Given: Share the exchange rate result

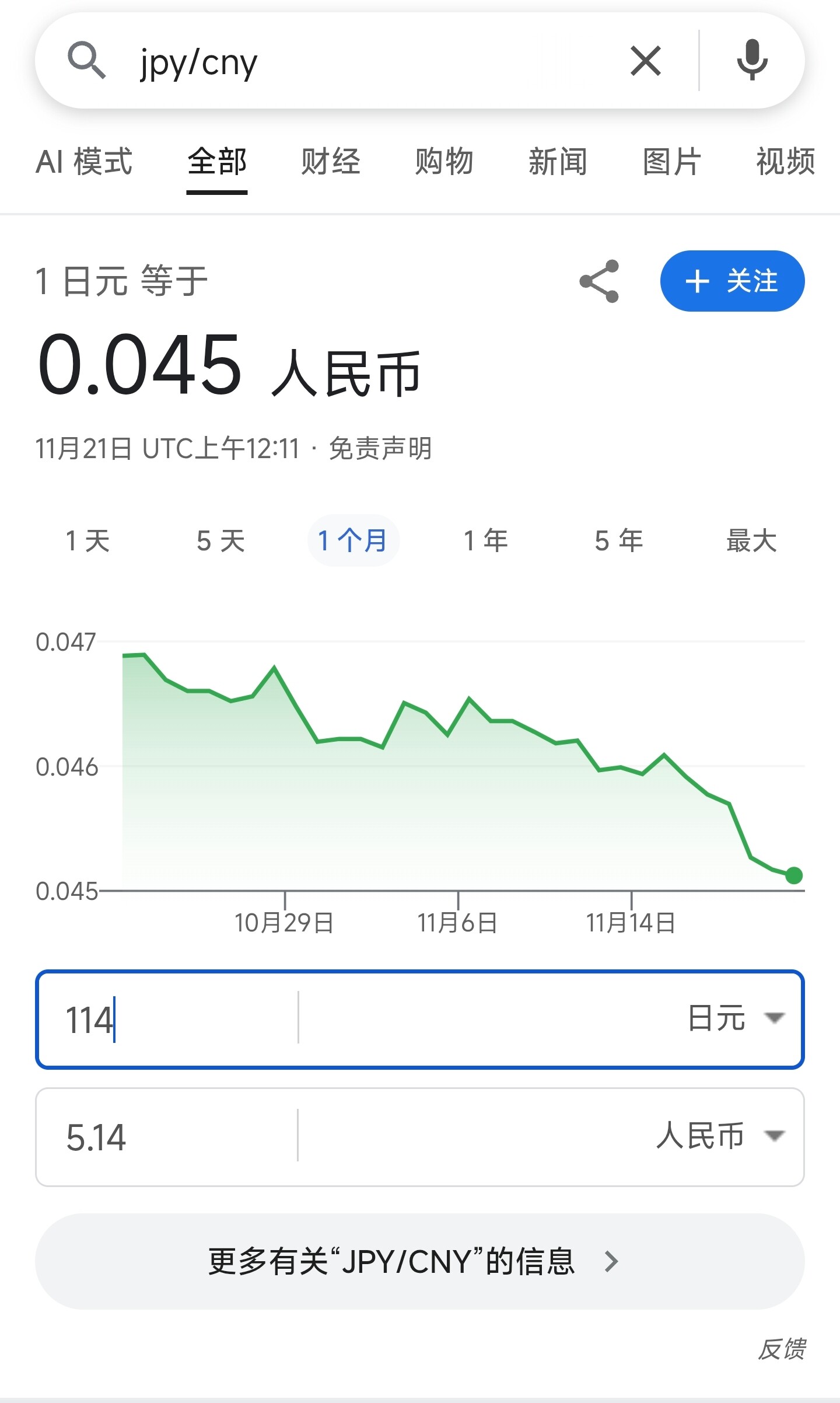Looking at the screenshot, I should [x=599, y=281].
